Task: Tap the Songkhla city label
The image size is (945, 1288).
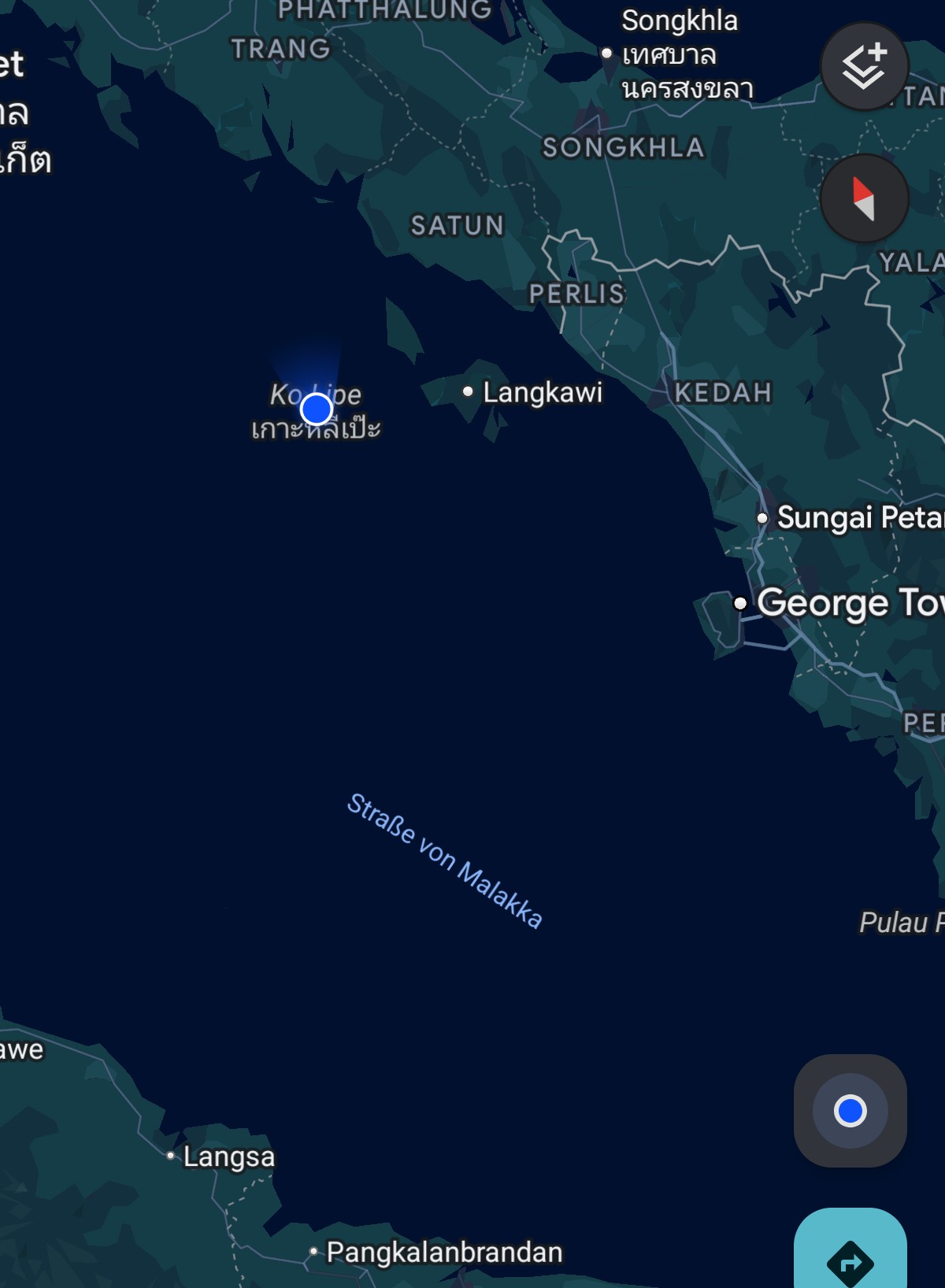Action: click(x=679, y=21)
